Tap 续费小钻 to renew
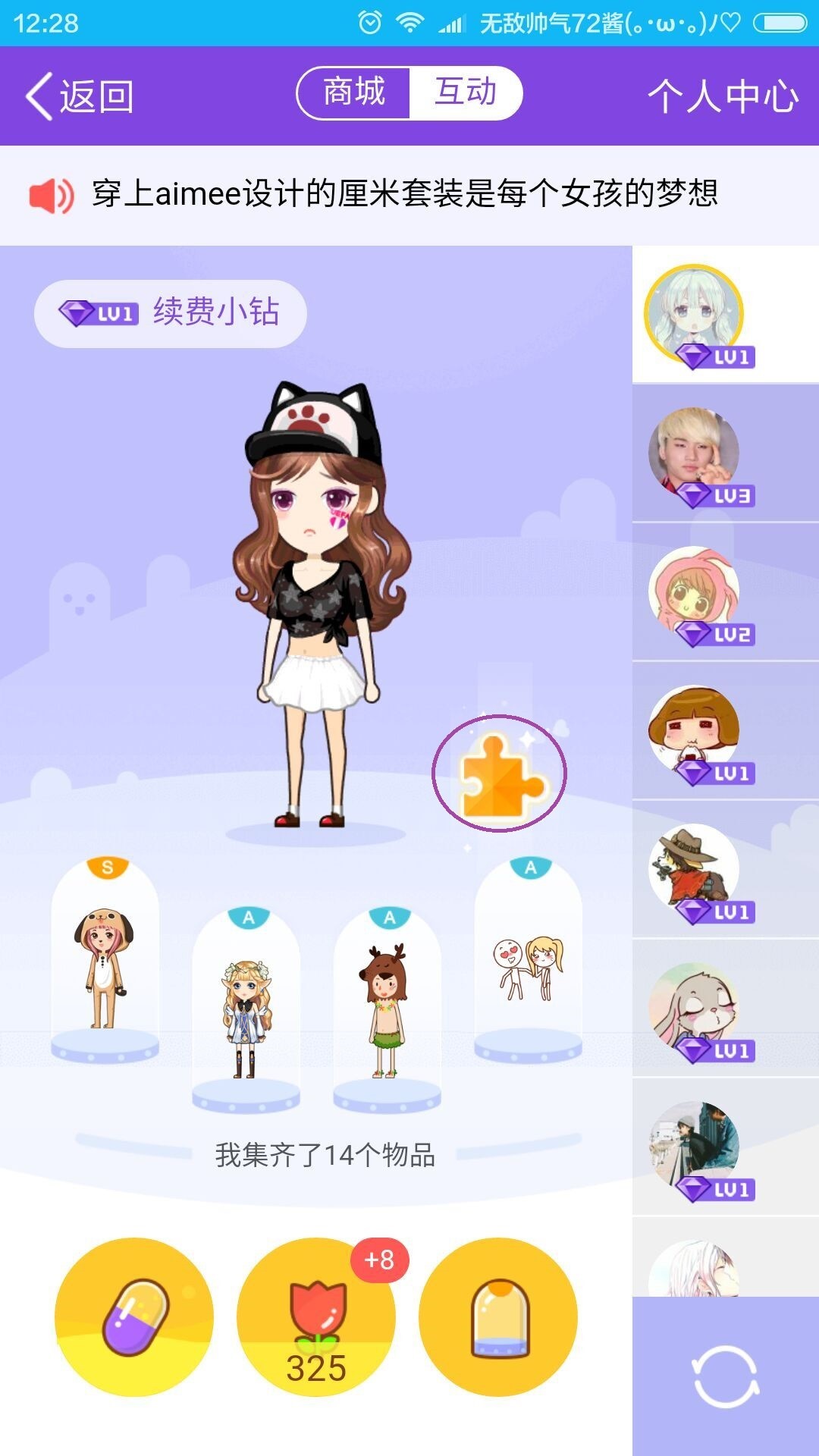Viewport: 819px width, 1456px height. 171,313
